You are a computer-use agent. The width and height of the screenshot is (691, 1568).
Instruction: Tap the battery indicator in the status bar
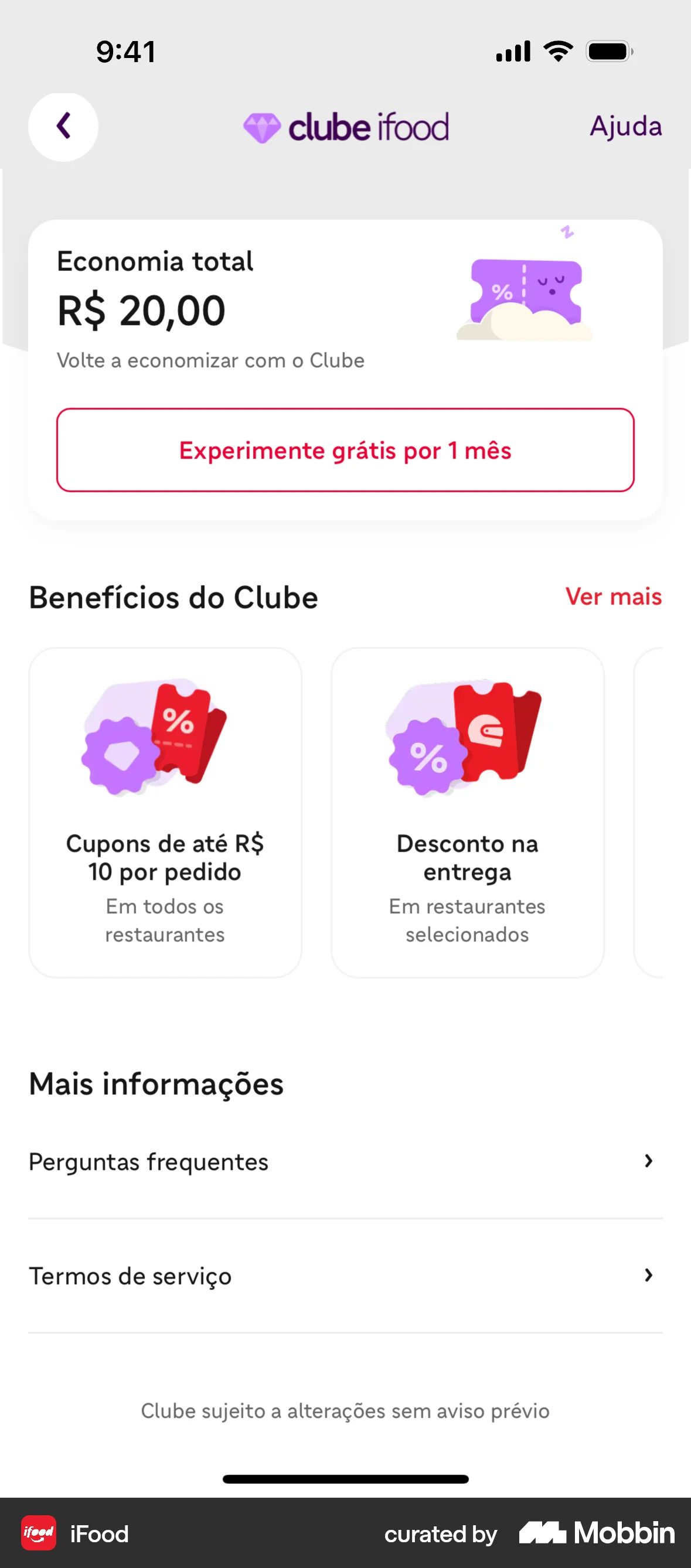click(608, 51)
